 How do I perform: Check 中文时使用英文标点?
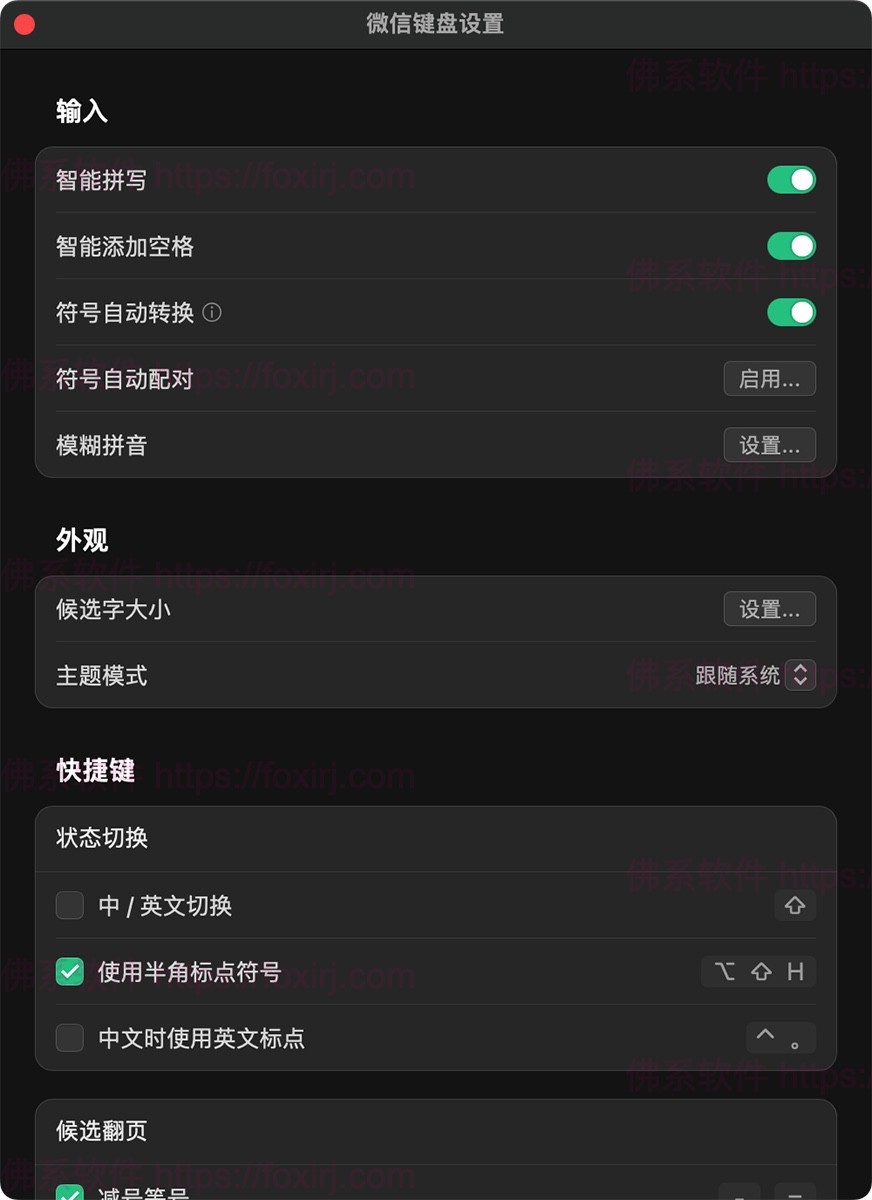(69, 1038)
